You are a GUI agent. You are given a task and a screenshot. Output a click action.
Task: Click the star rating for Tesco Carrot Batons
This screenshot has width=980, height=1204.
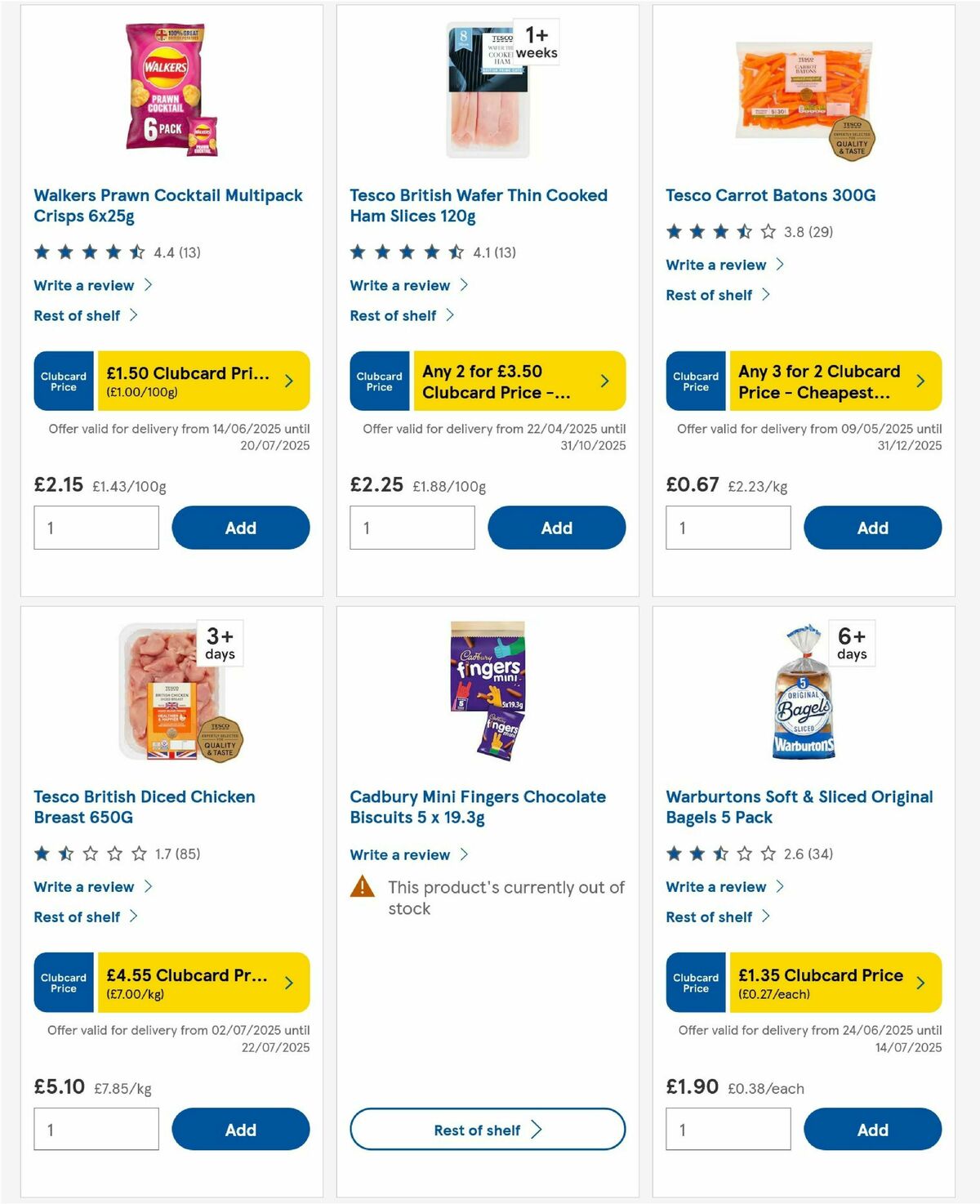[x=719, y=231]
